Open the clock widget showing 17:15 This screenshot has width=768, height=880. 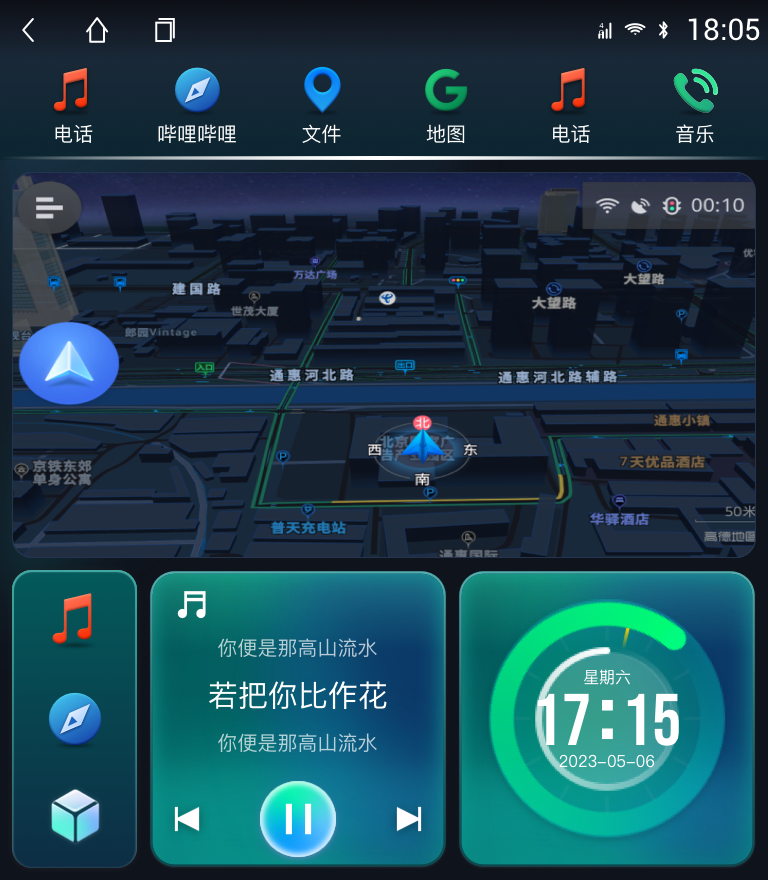607,718
